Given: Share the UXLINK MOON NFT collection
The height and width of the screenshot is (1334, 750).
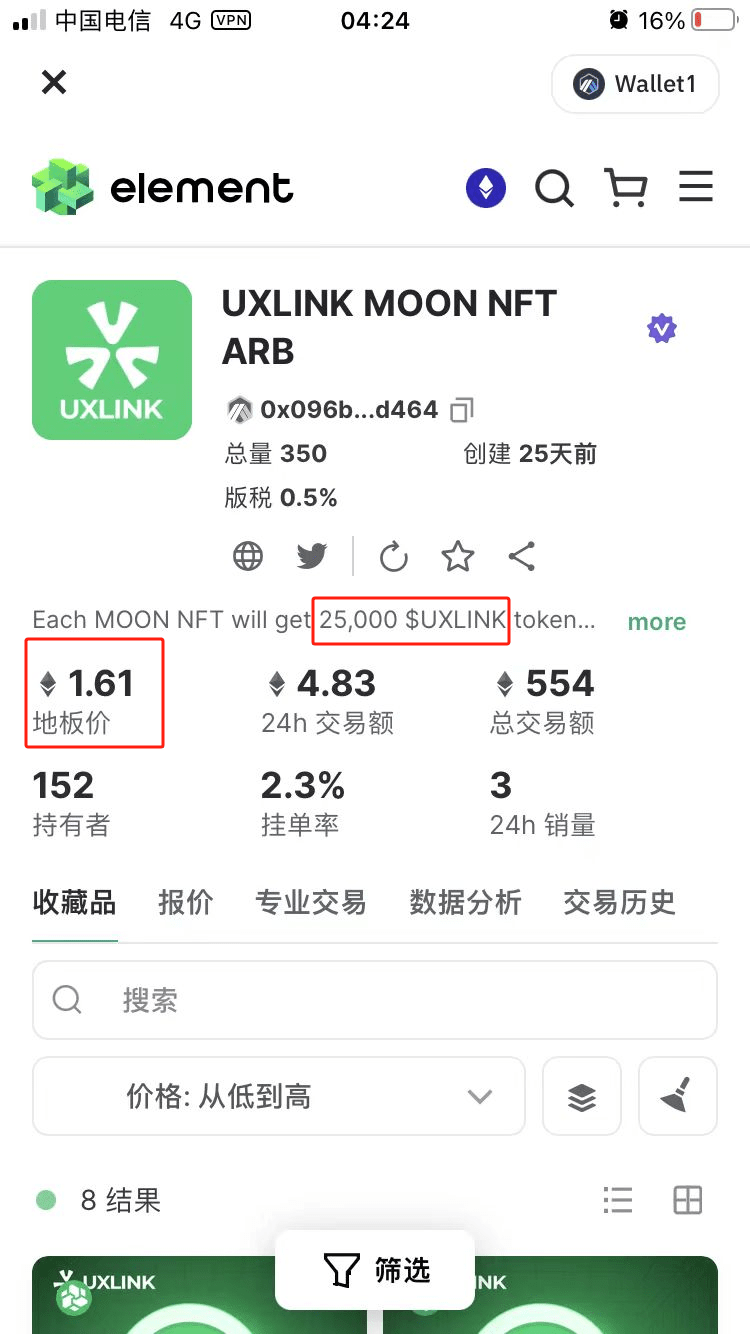Looking at the screenshot, I should pyautogui.click(x=522, y=556).
